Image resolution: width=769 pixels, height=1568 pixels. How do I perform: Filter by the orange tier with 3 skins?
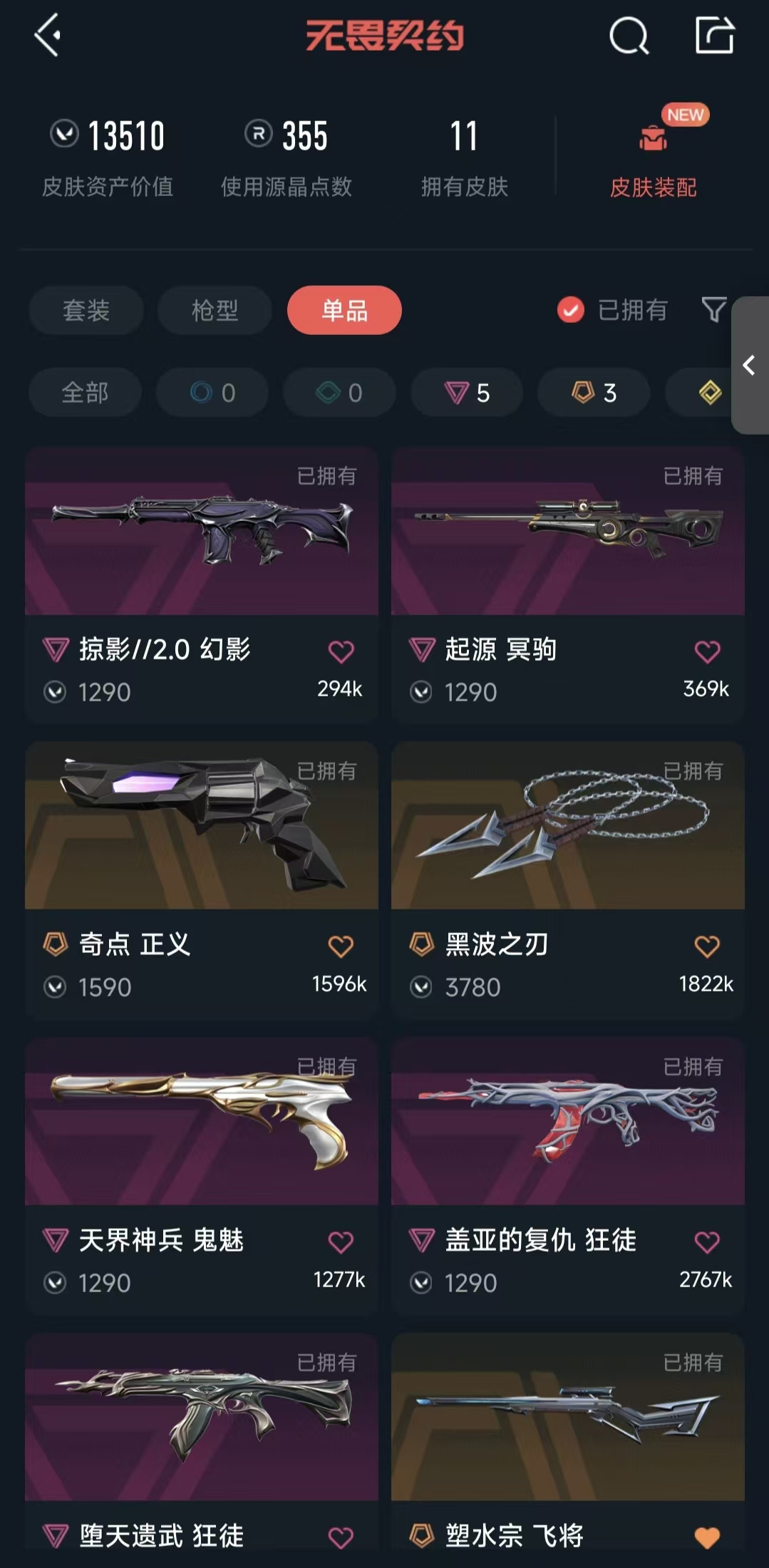pyautogui.click(x=594, y=392)
